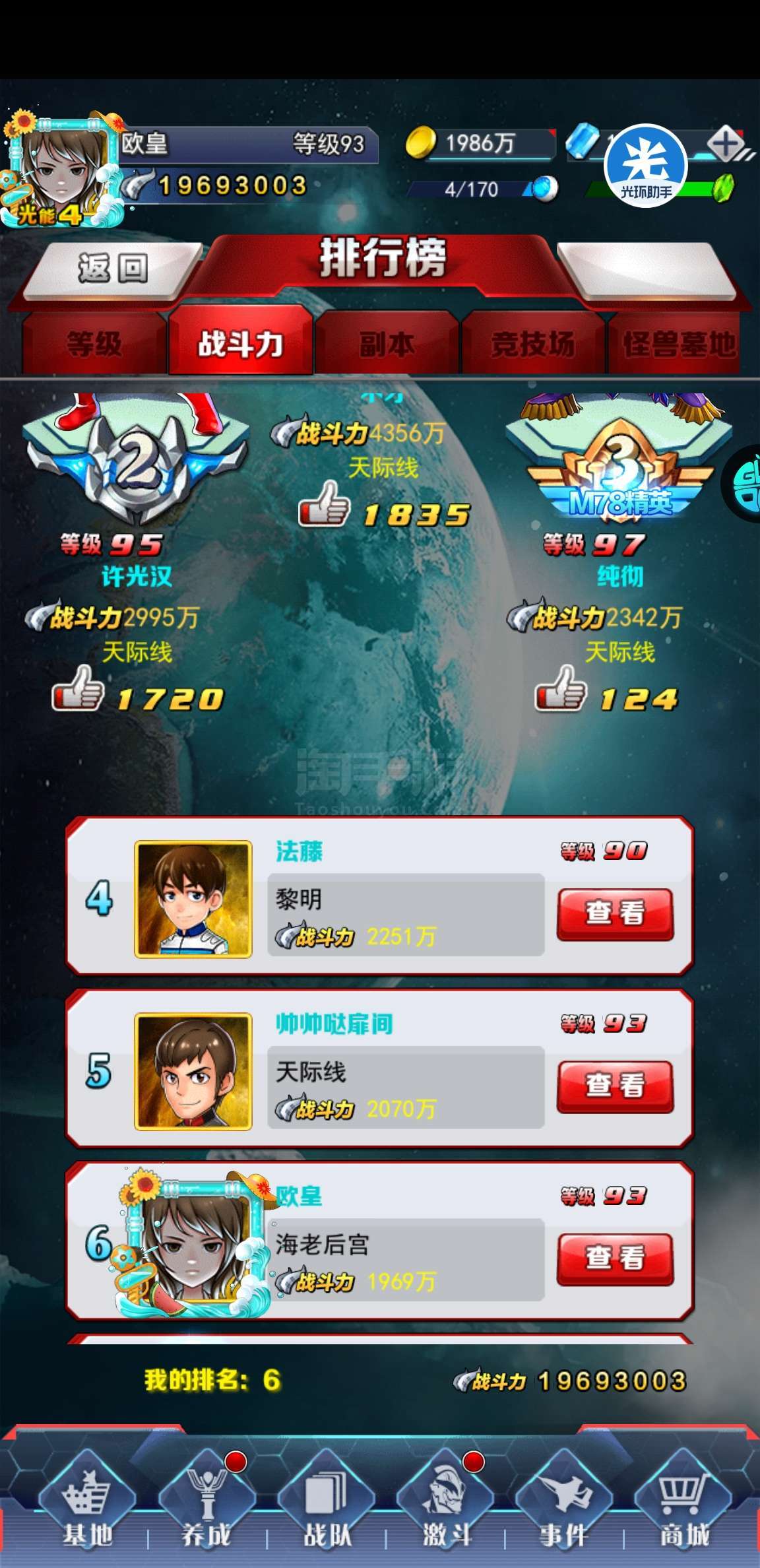The height and width of the screenshot is (1568, 760).
Task: Tap the plus icon to add diamonds
Action: (x=726, y=143)
